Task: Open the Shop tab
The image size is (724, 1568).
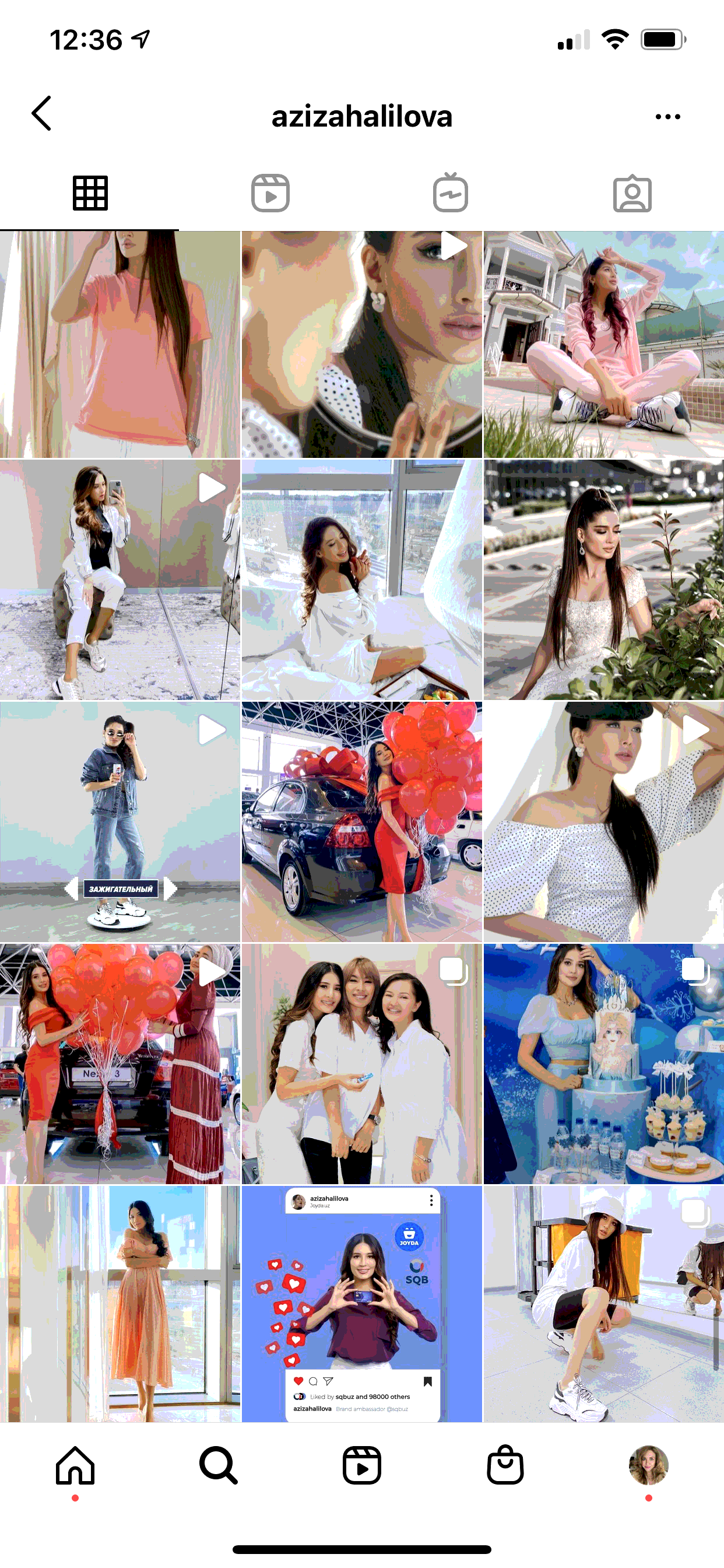Action: tap(505, 1466)
